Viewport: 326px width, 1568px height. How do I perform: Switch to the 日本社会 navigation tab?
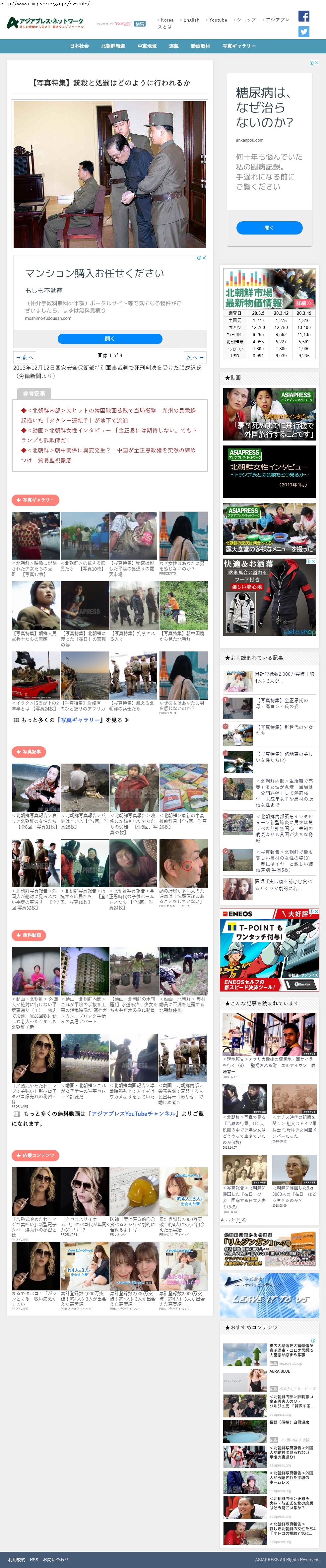(x=79, y=46)
